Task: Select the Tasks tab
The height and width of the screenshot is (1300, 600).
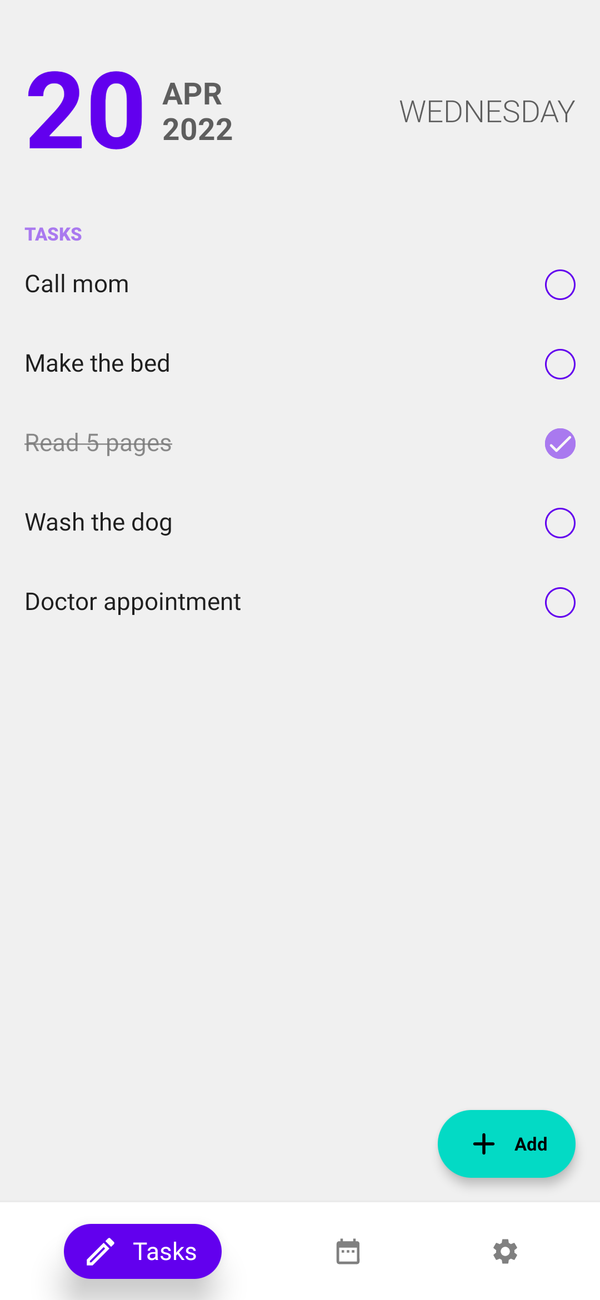Action: click(143, 1251)
